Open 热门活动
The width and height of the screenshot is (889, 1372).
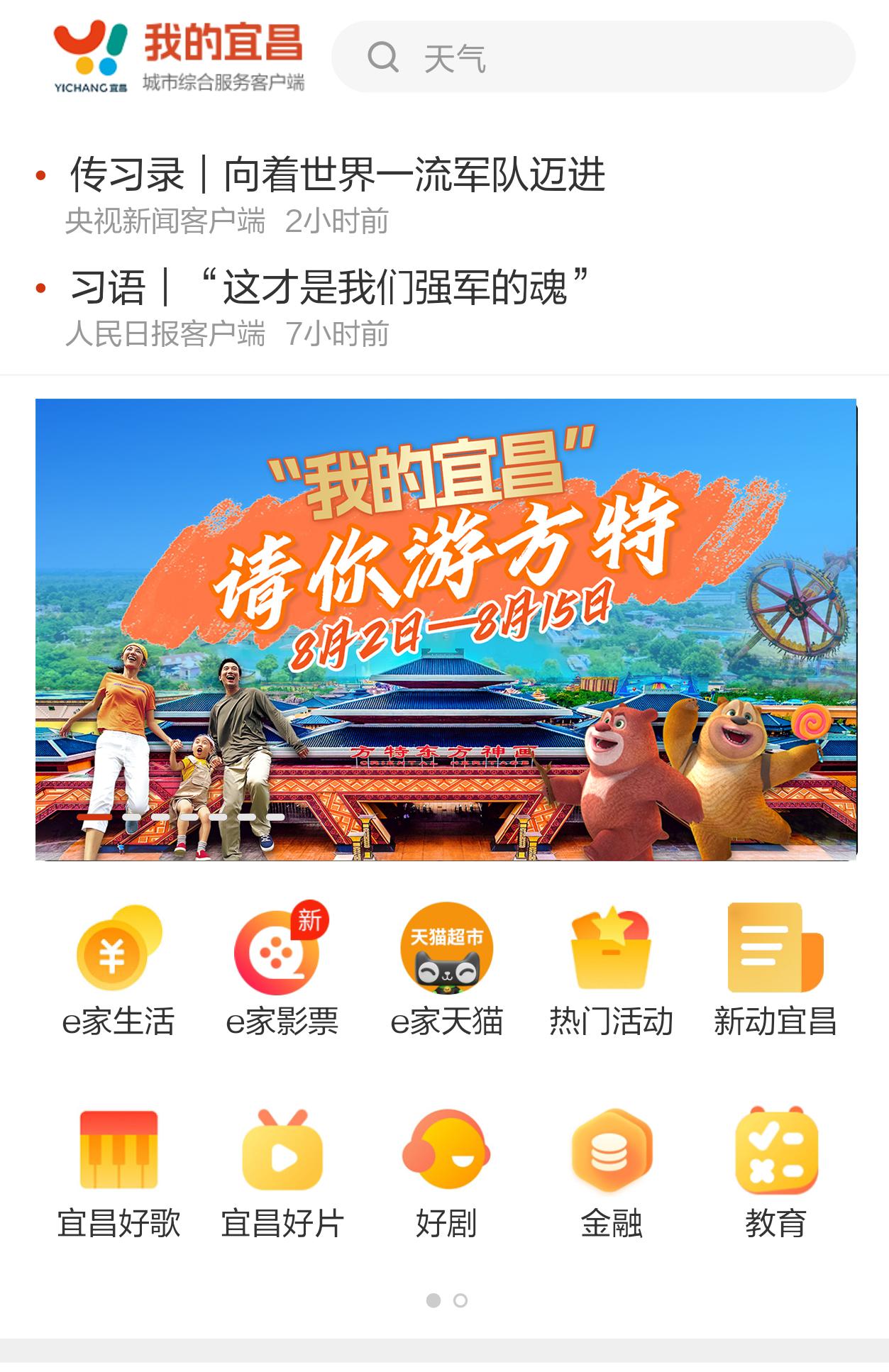pos(611,970)
